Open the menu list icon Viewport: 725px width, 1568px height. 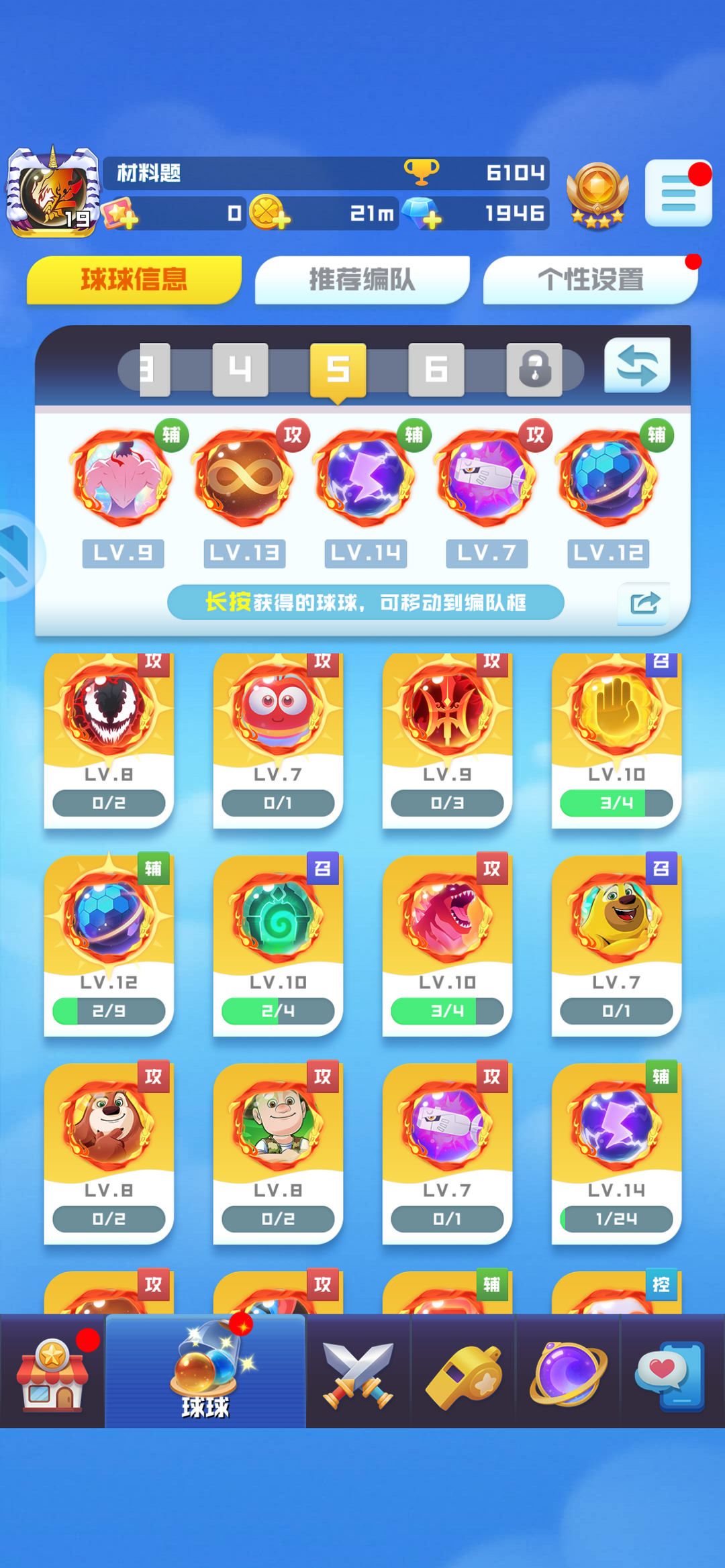(x=678, y=193)
